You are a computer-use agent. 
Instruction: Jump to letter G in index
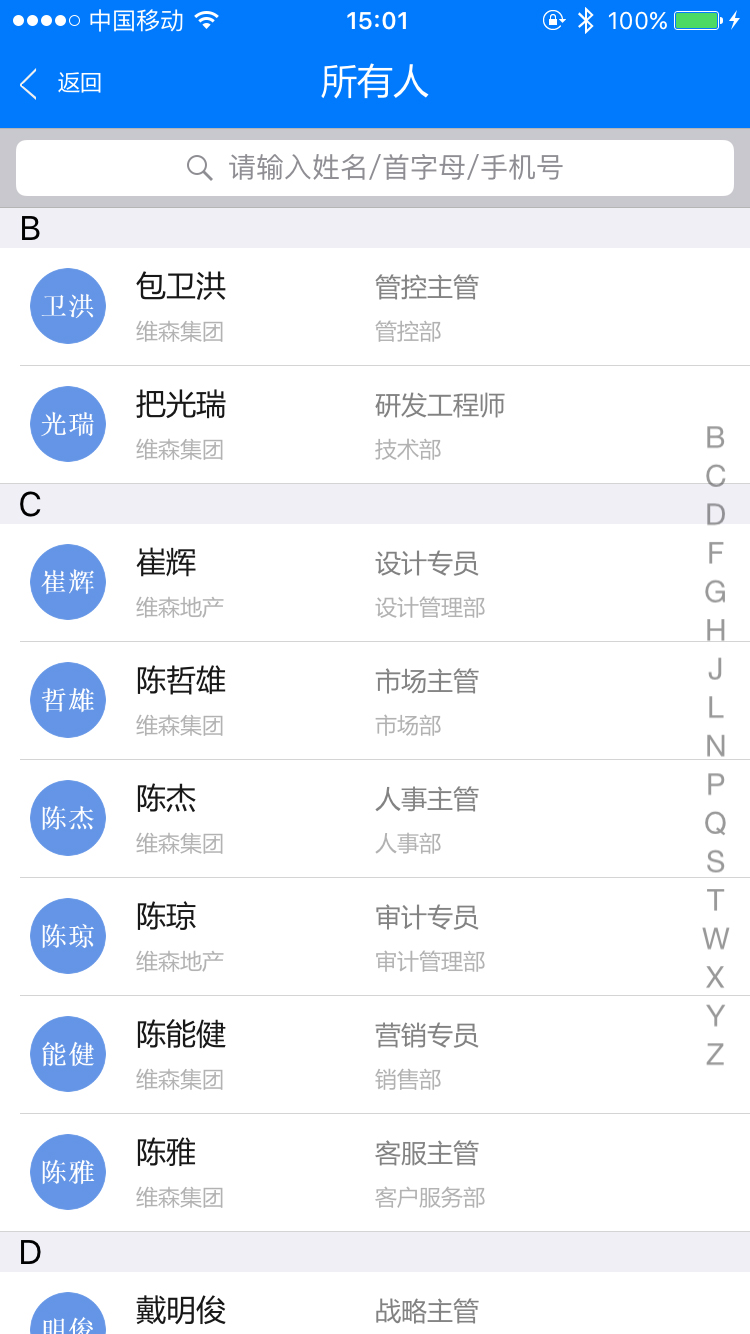[715, 592]
